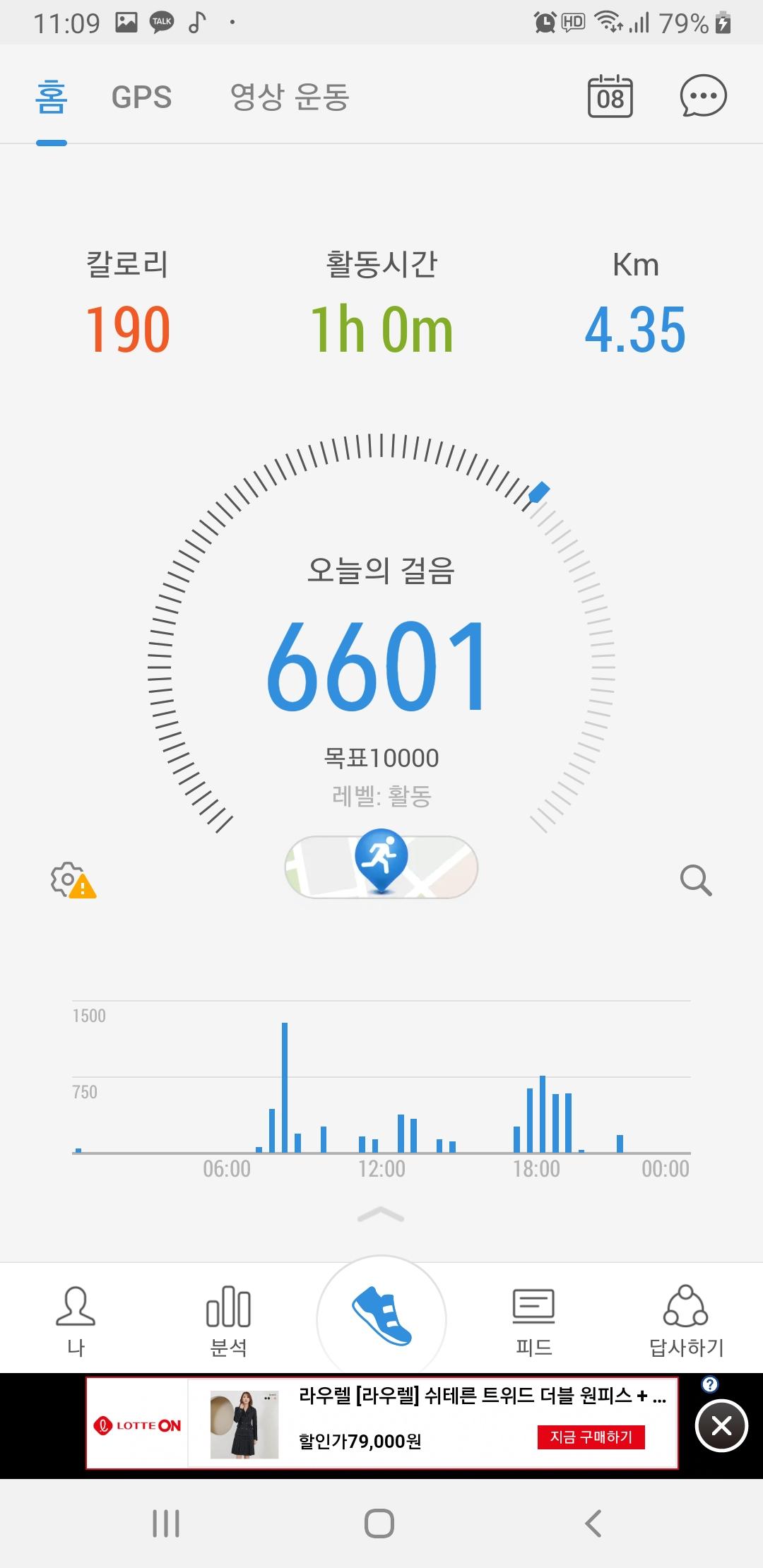The image size is (763, 1568).
Task: Open recent apps from the navigation bar
Action: (x=166, y=1524)
